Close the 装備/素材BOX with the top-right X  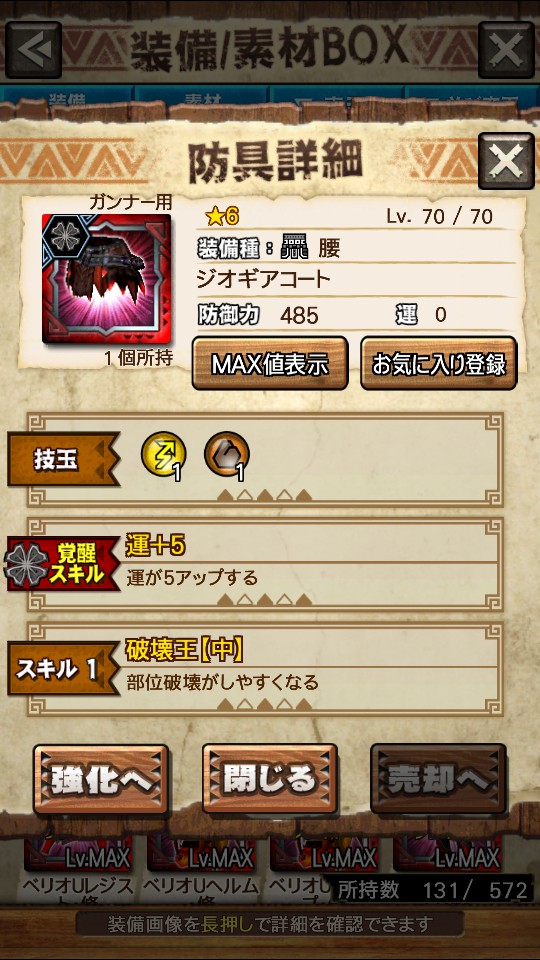(506, 50)
